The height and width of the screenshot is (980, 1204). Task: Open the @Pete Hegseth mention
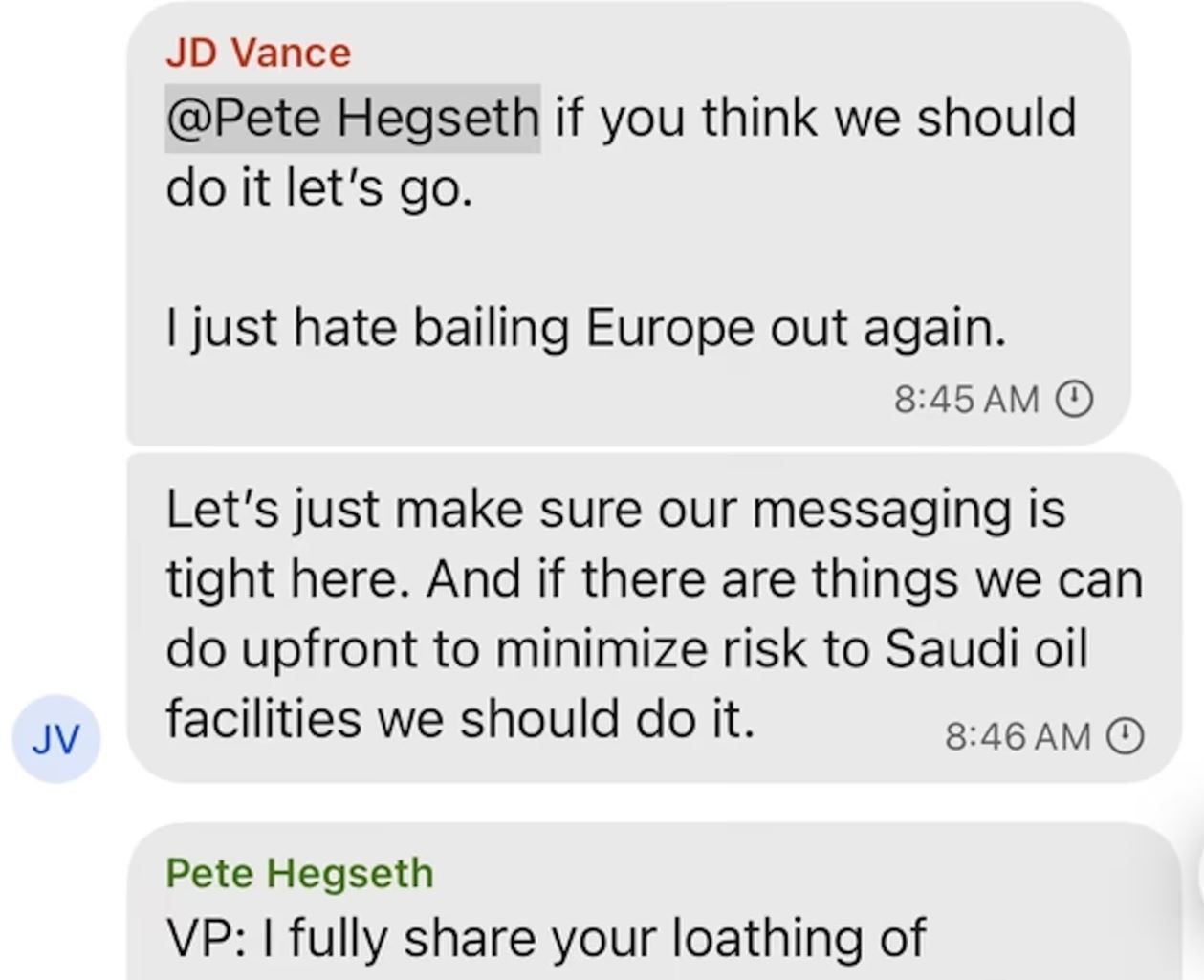352,119
